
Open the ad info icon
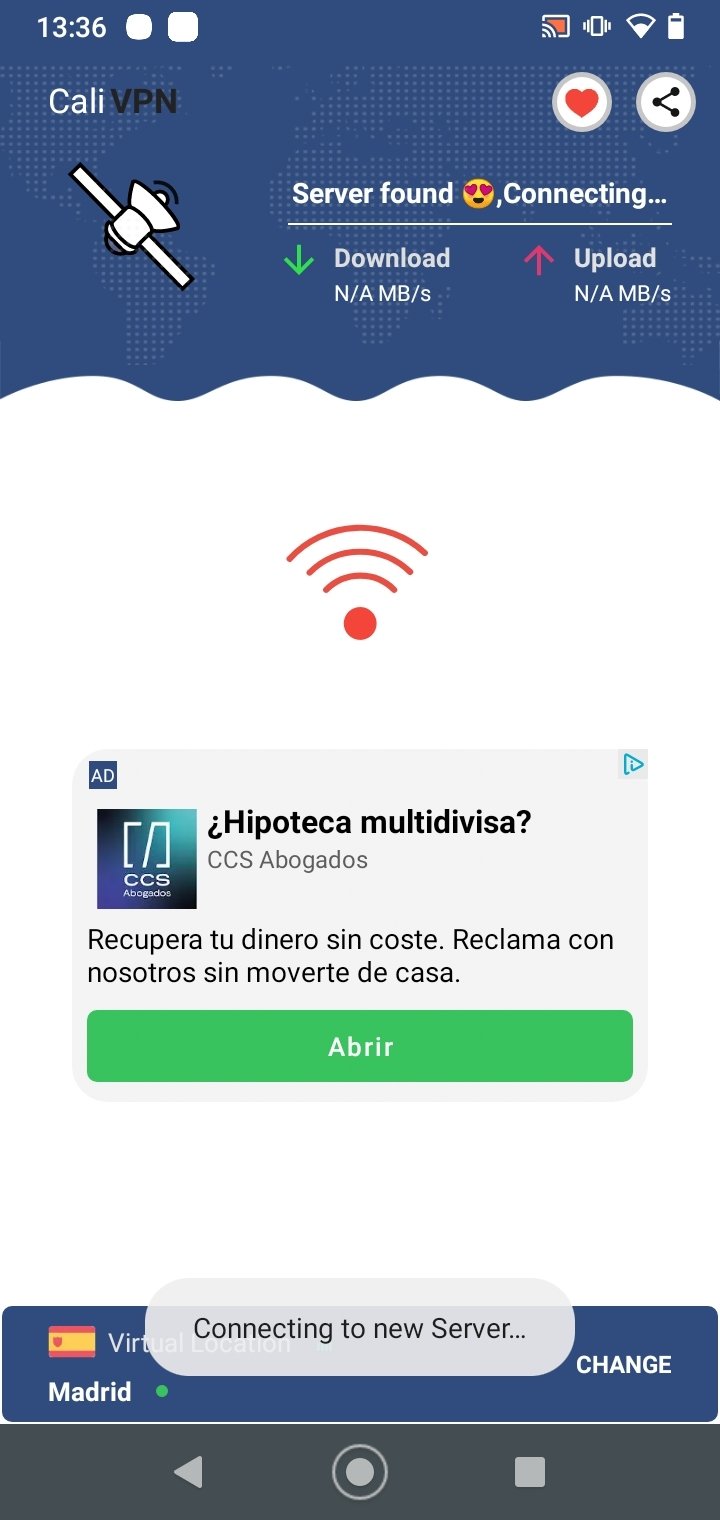click(633, 765)
